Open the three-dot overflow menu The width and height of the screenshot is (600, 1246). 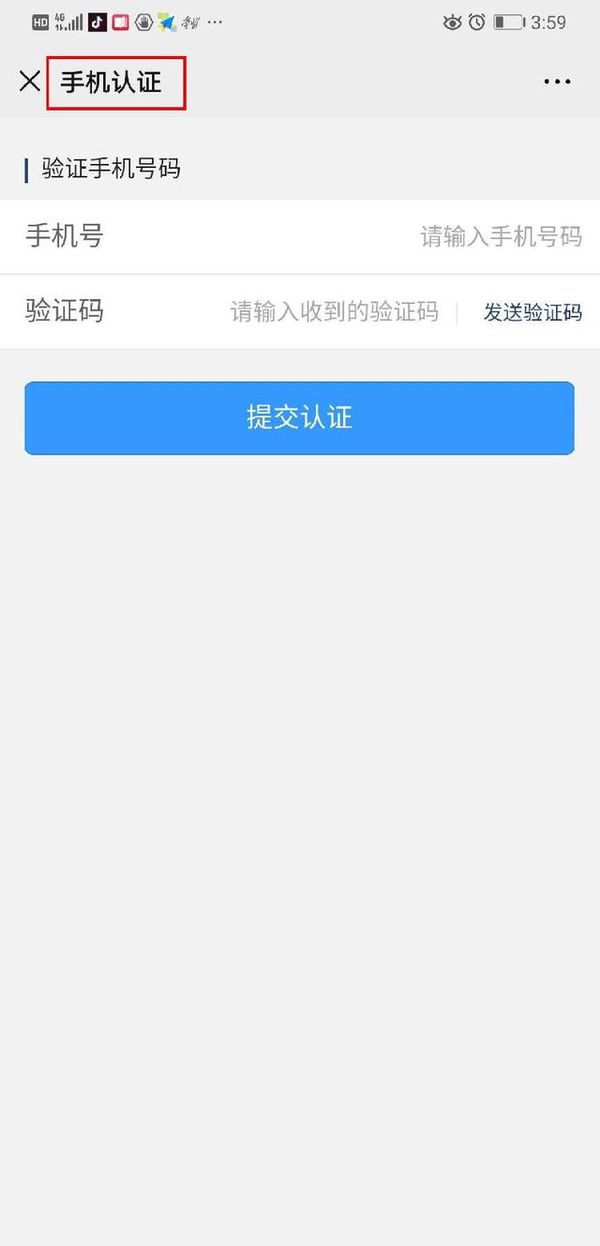(557, 82)
